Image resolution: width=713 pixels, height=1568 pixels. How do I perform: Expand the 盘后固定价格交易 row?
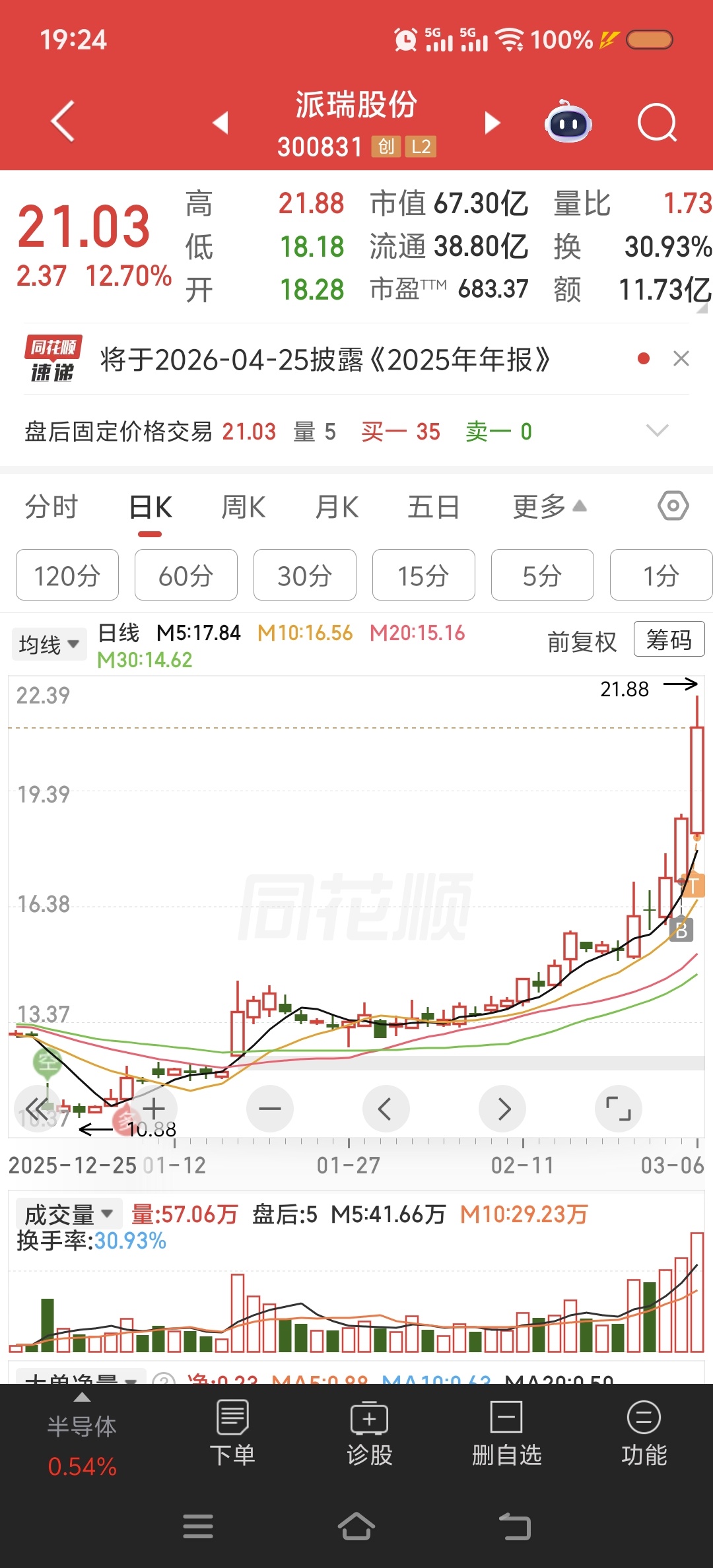pos(657,431)
